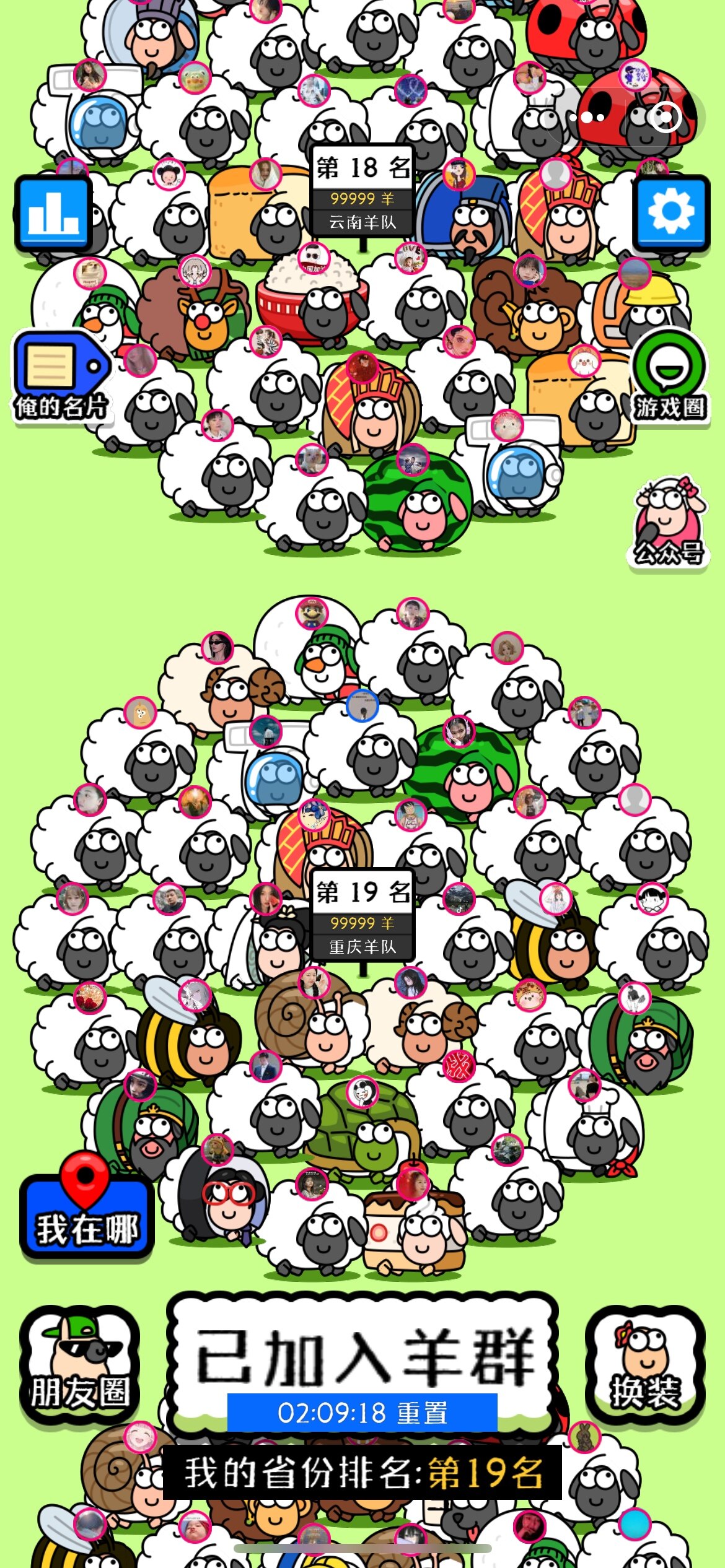Open the mini program more options menu

click(x=587, y=117)
